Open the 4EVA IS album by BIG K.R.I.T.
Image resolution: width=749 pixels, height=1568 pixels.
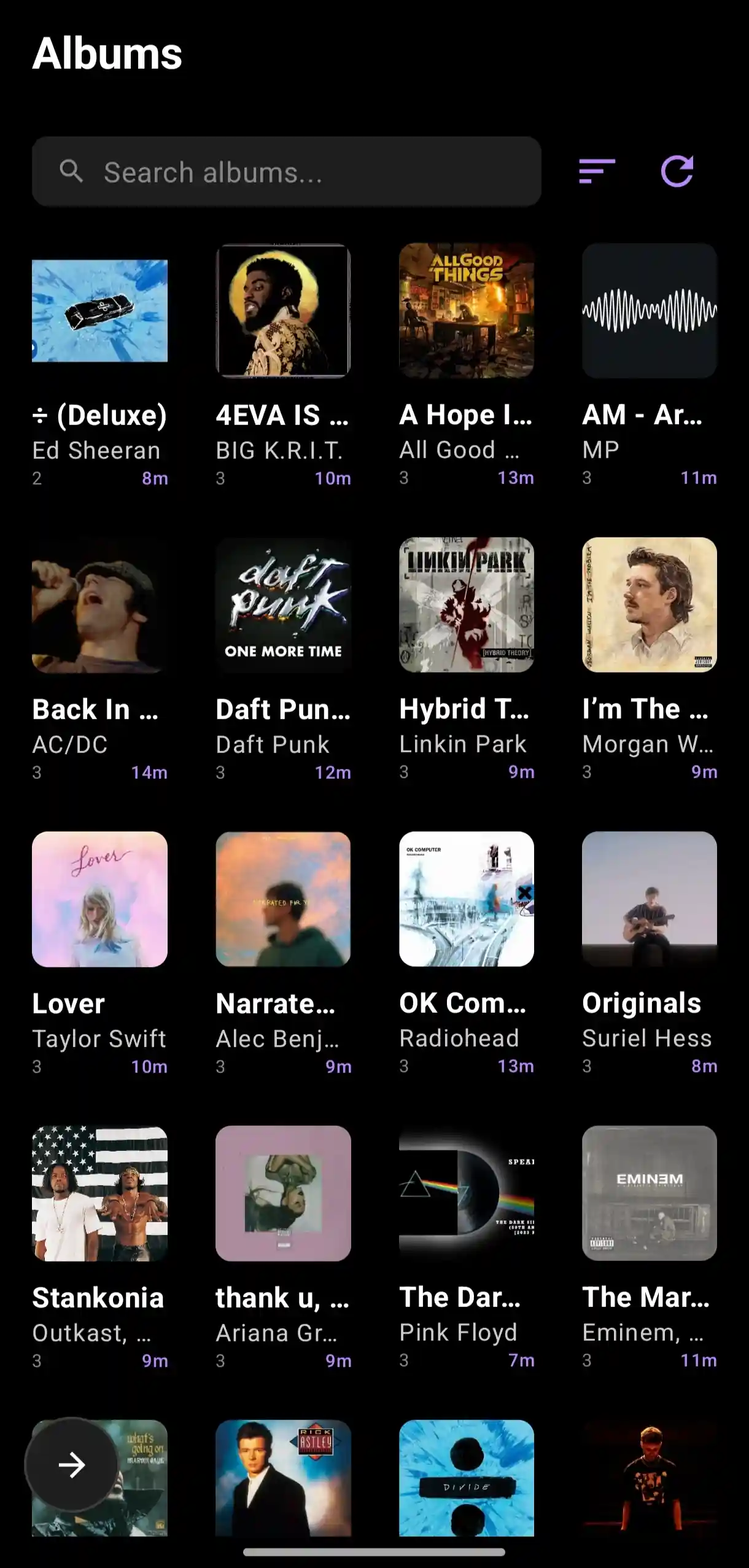(283, 311)
